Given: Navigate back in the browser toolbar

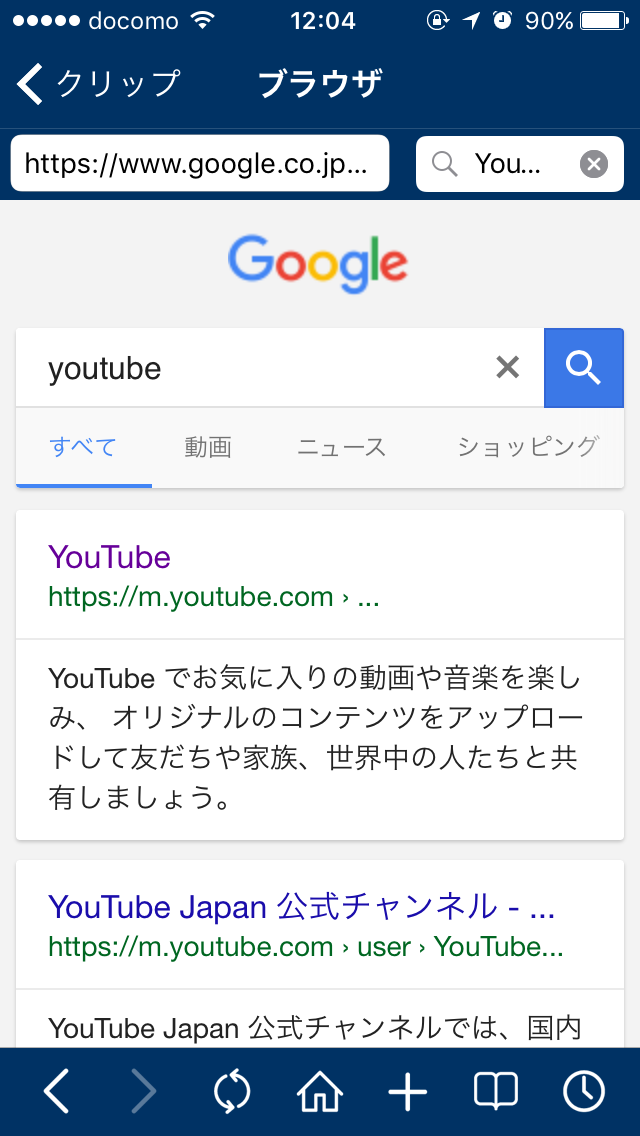Looking at the screenshot, I should pyautogui.click(x=57, y=1091).
